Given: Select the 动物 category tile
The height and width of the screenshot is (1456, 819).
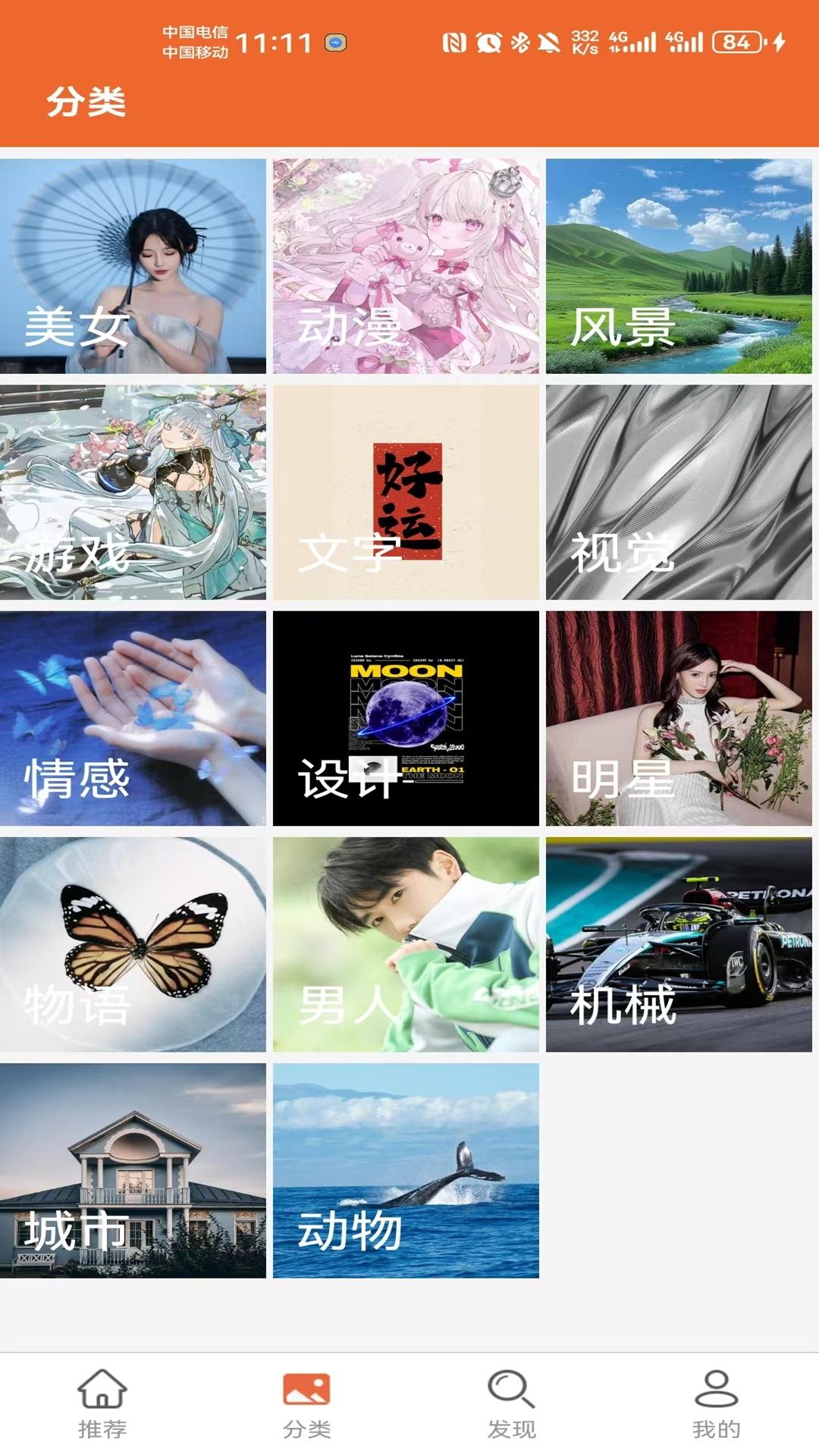Looking at the screenshot, I should (x=406, y=1170).
